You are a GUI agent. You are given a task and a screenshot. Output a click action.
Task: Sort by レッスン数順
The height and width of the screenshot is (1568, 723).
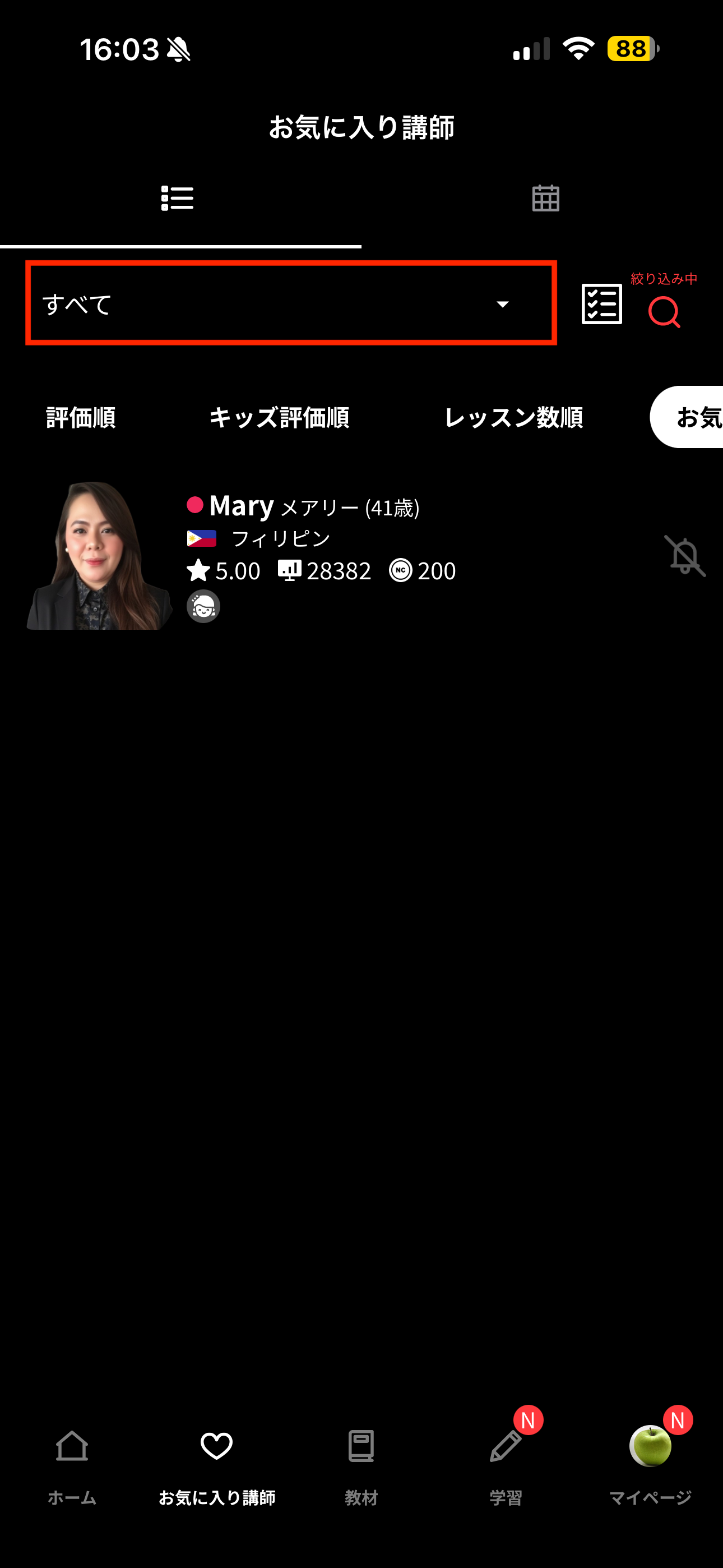pos(513,418)
